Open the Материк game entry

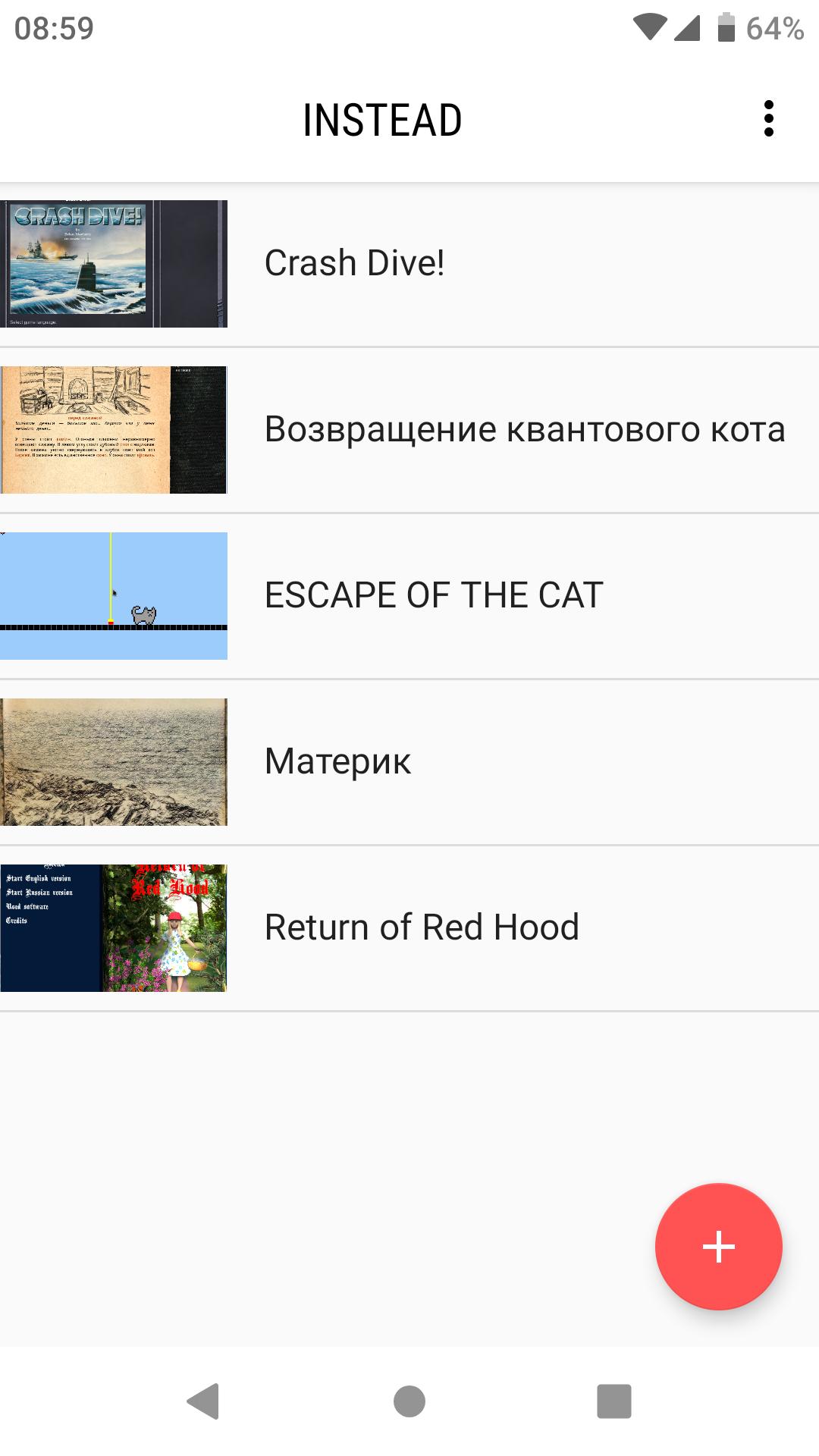click(409, 762)
